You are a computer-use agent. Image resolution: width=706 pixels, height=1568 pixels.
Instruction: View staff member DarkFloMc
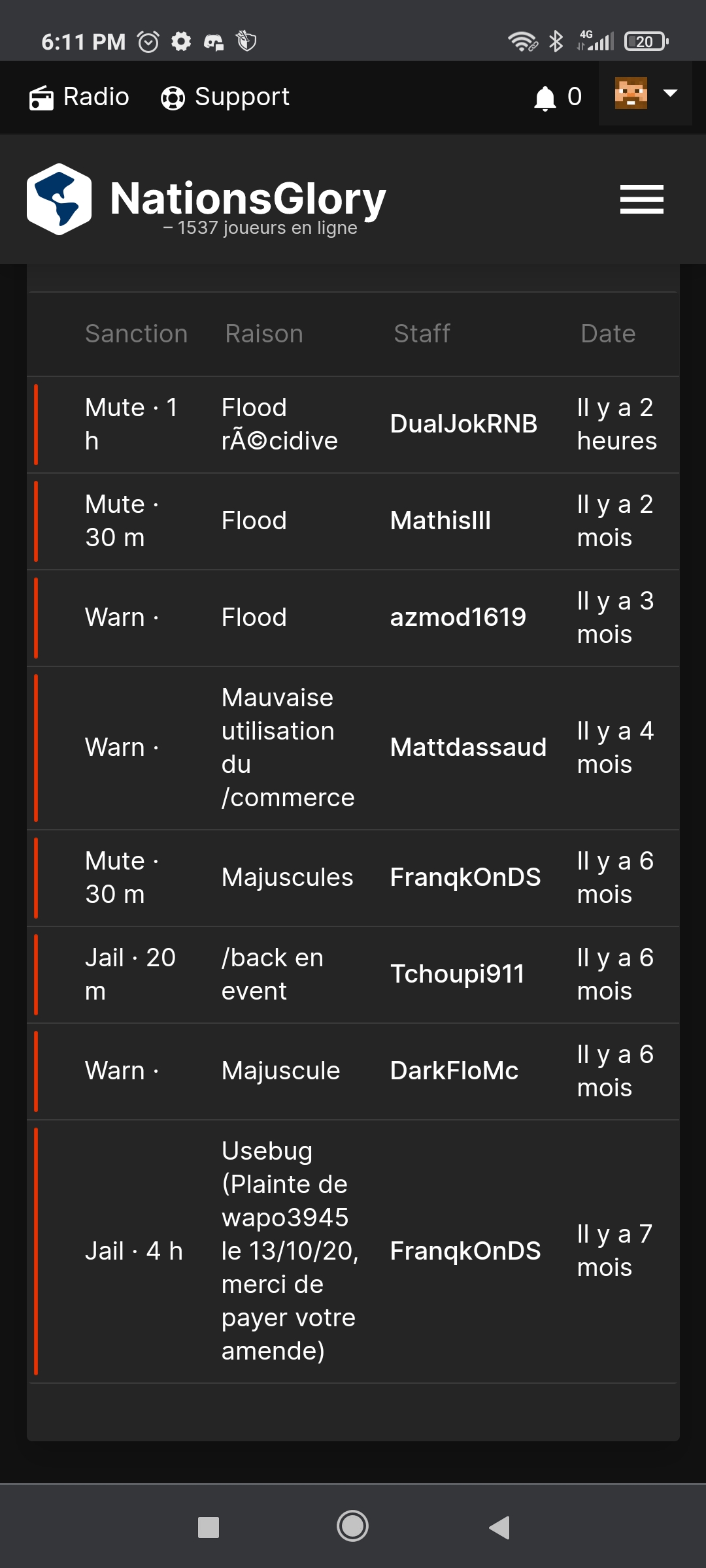tap(454, 1071)
